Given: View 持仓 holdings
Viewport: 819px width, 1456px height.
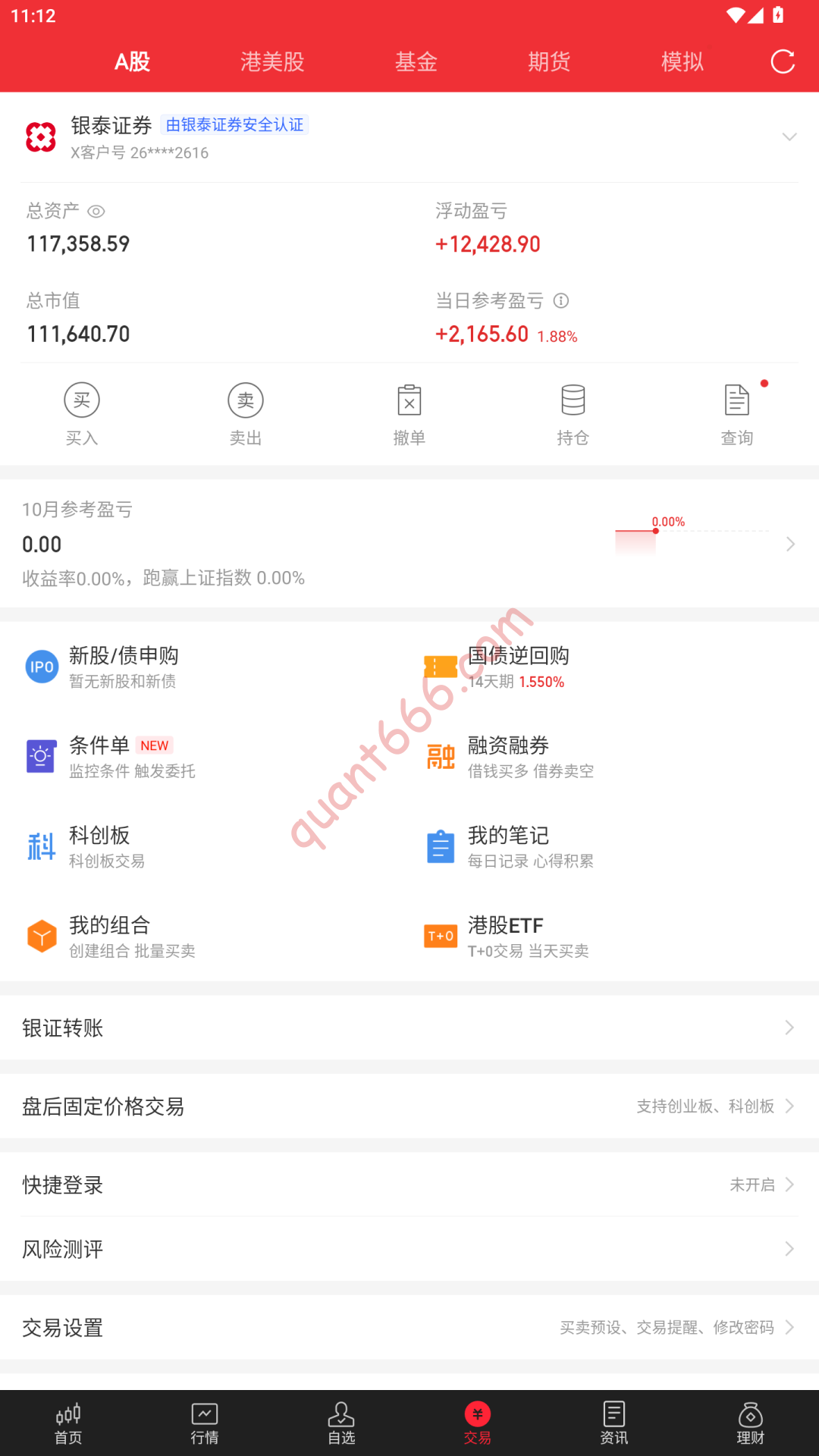Looking at the screenshot, I should click(x=573, y=415).
